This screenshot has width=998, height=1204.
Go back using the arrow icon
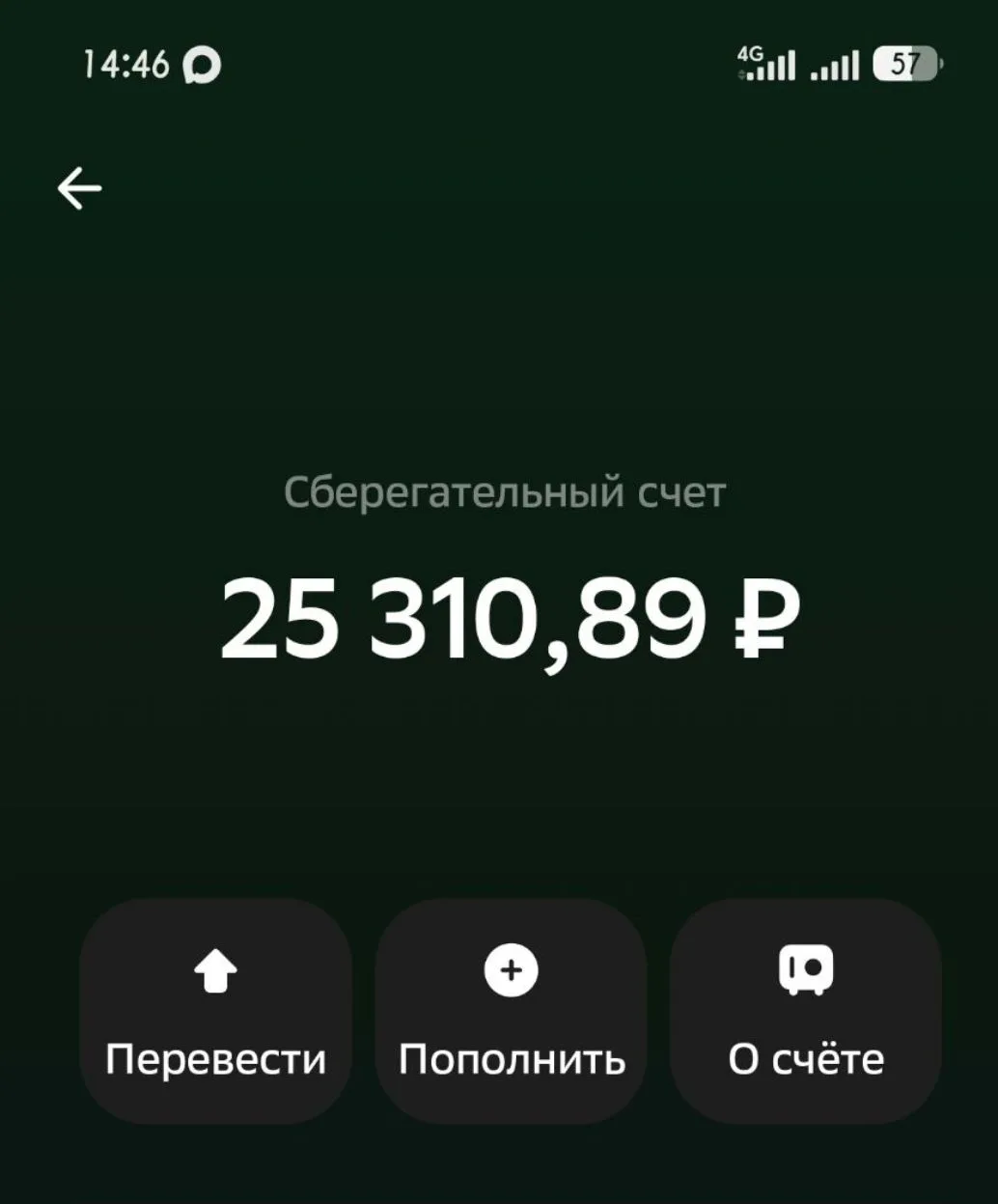tap(79, 187)
